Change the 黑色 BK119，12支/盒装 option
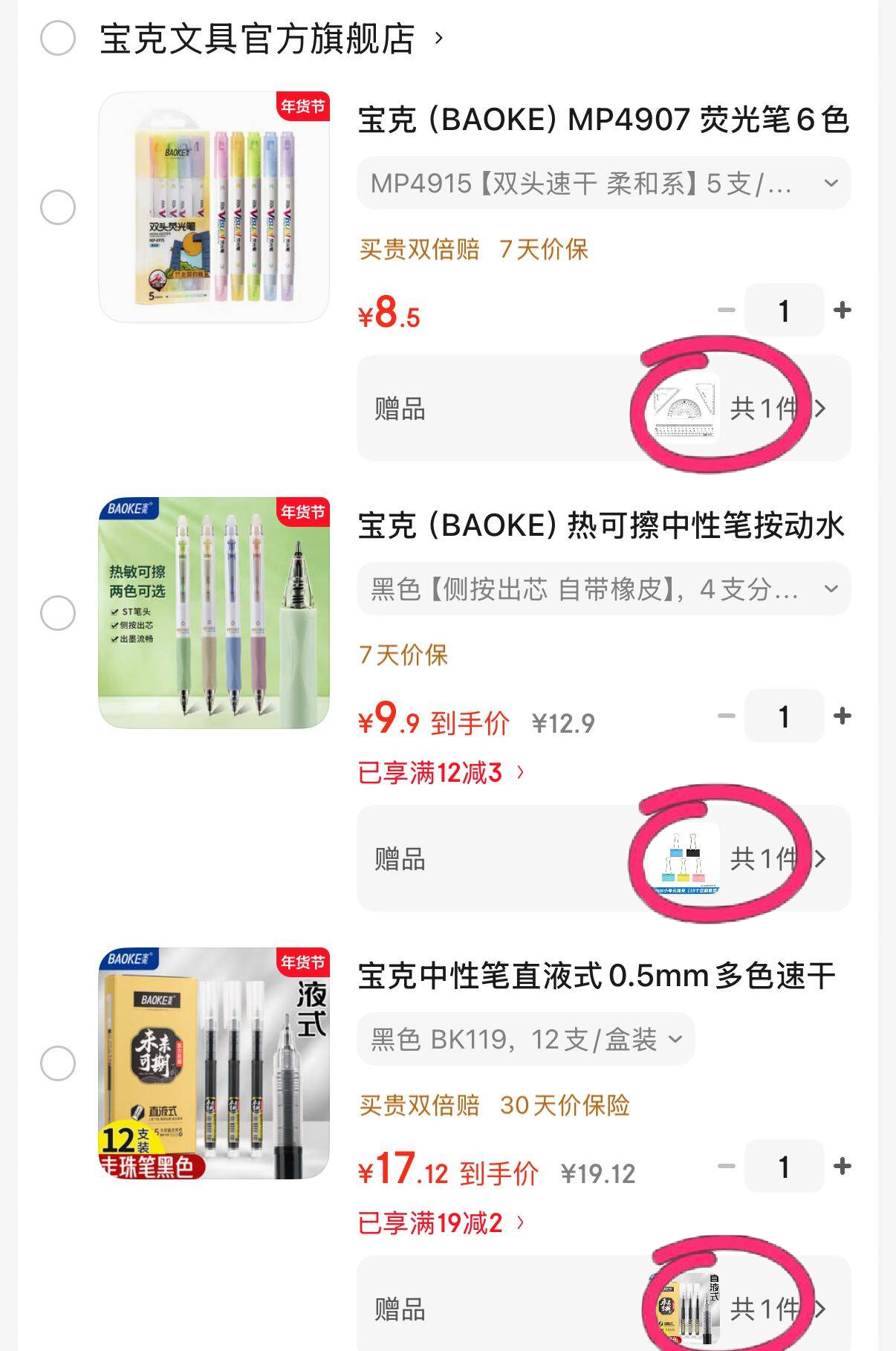Screen dimensions: 896x1351 pos(526,1039)
